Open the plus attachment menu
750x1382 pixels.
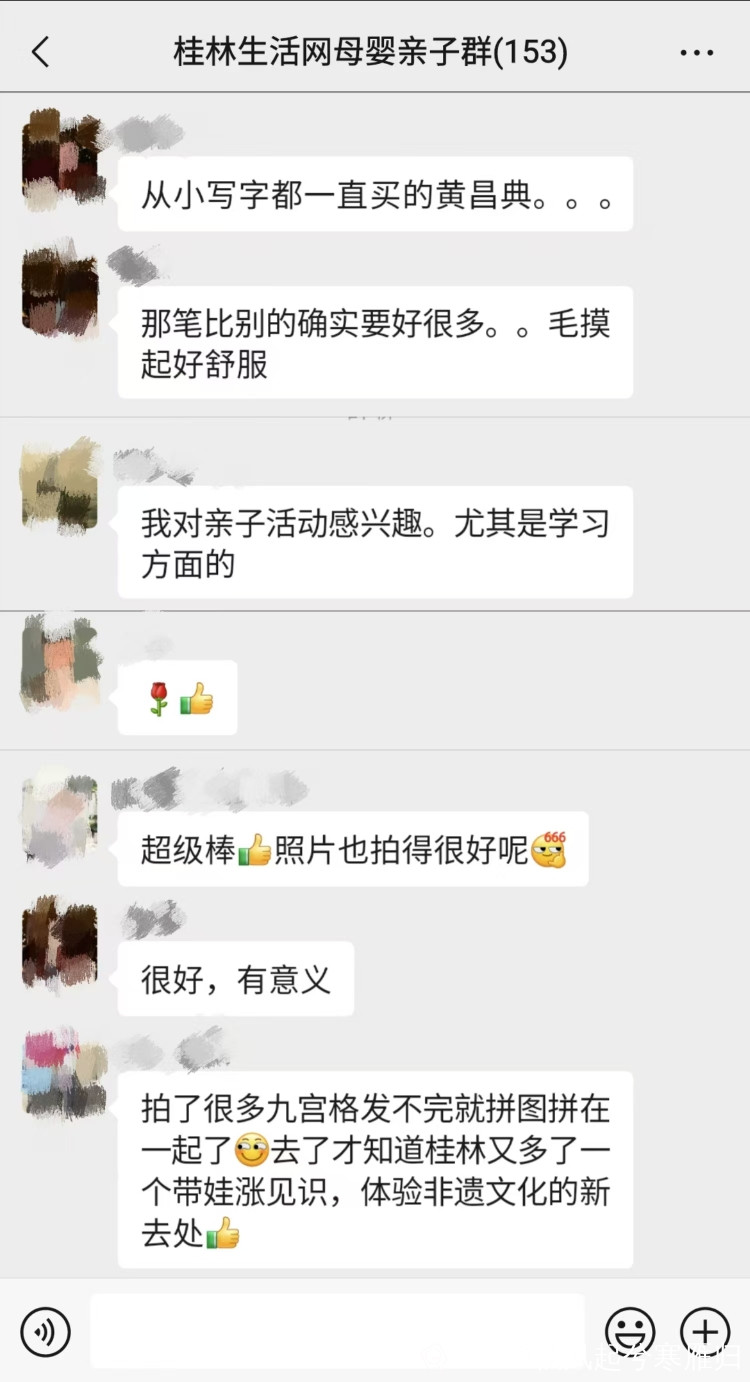[705, 1331]
